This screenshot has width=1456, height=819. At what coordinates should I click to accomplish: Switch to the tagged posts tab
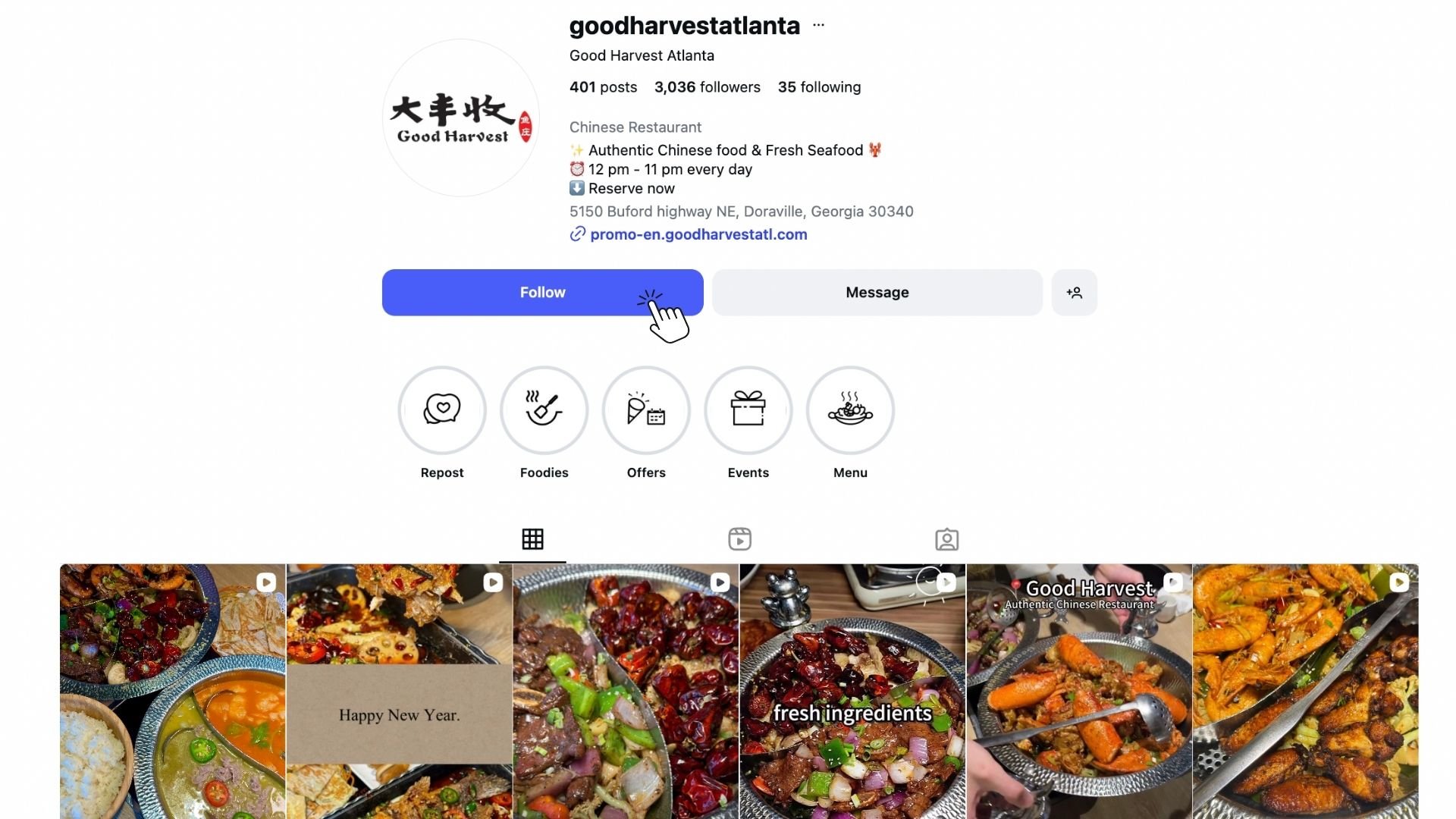946,539
